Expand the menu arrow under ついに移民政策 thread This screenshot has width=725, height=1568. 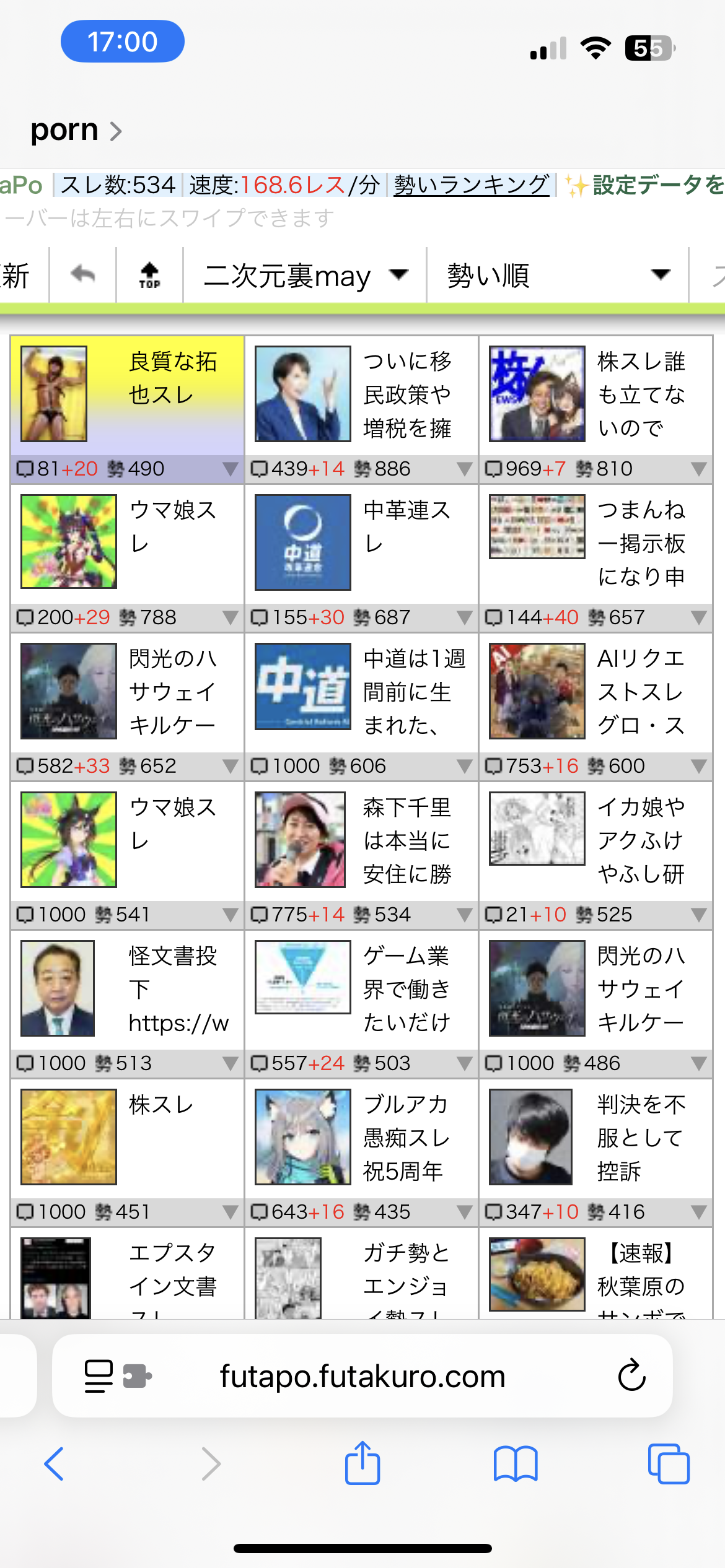click(464, 469)
